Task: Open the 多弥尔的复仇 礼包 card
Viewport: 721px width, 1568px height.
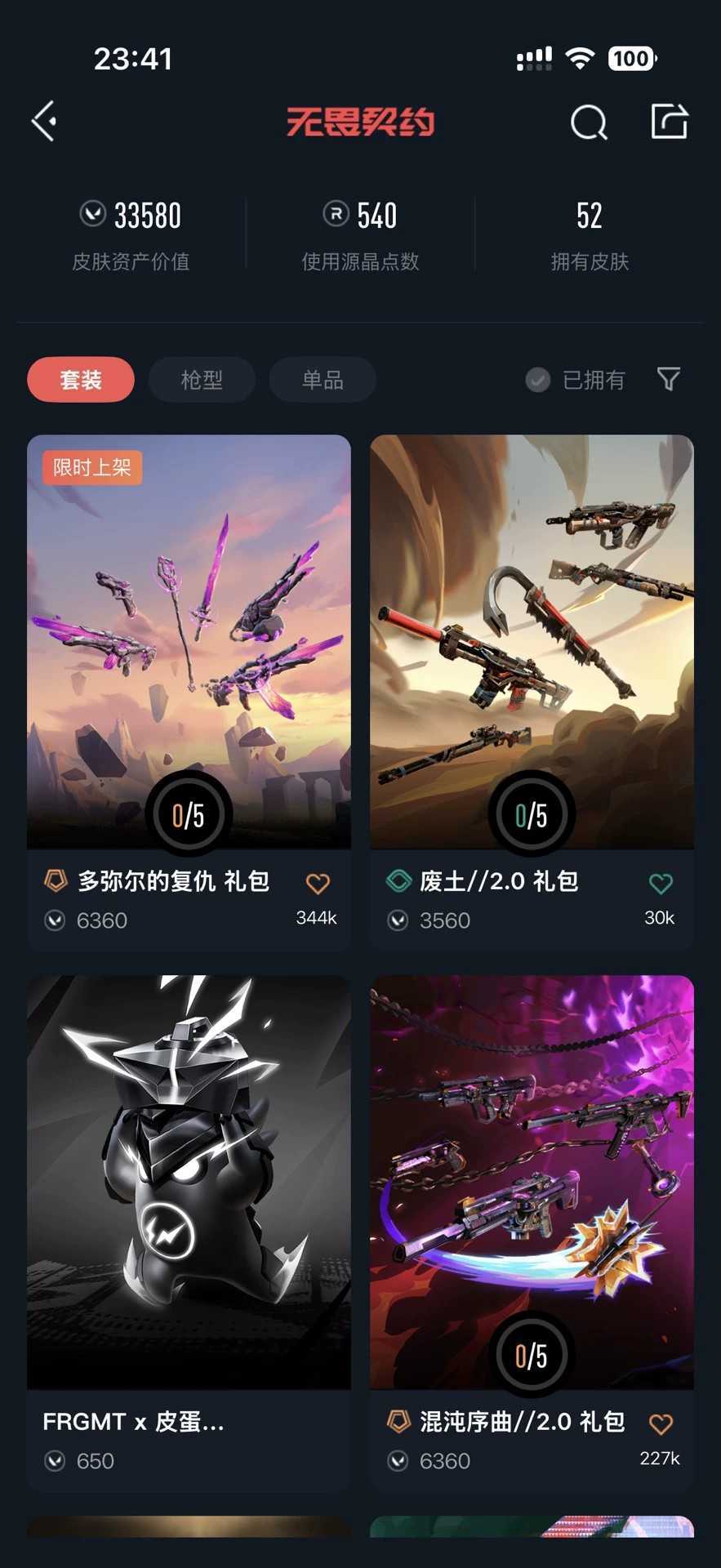Action: click(x=189, y=692)
